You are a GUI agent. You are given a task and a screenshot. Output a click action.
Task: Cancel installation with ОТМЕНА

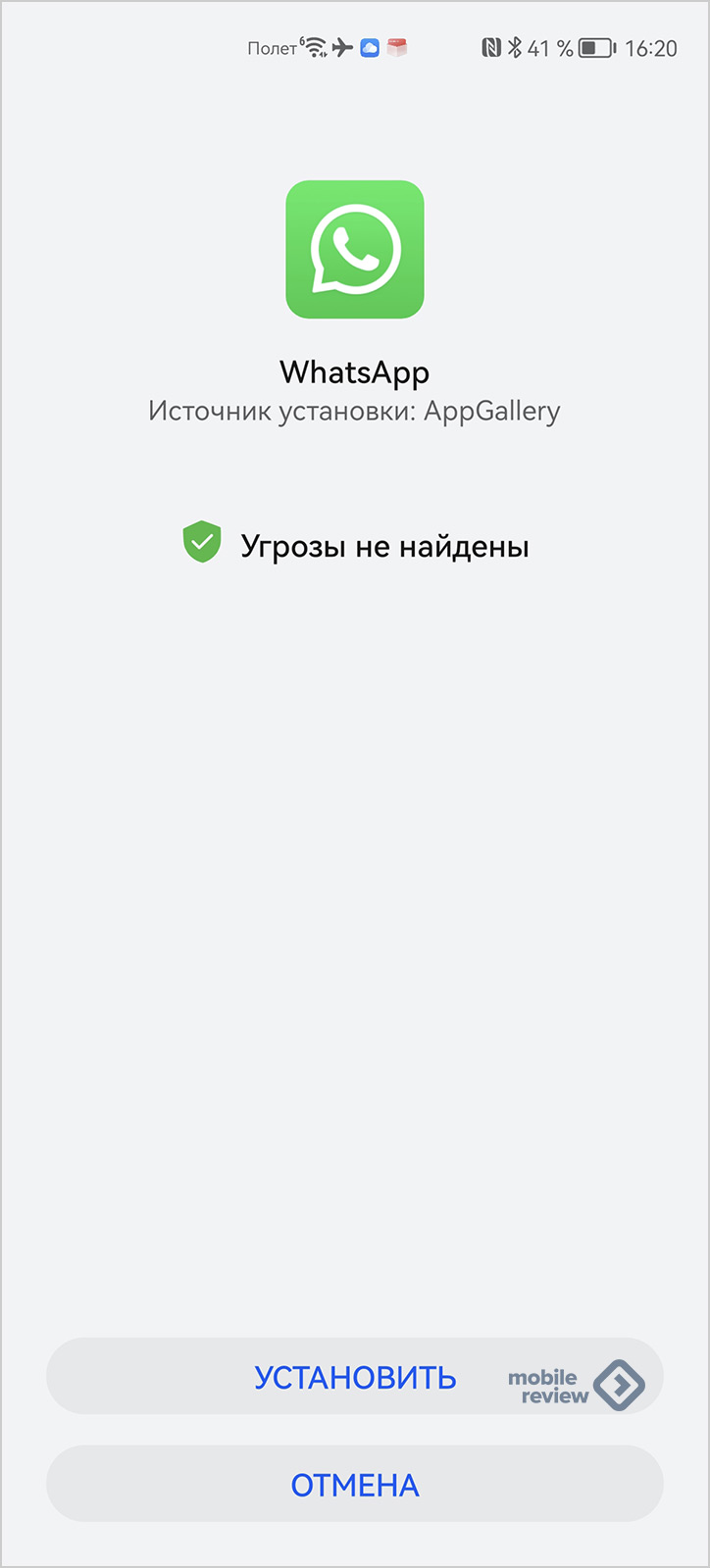click(355, 1484)
